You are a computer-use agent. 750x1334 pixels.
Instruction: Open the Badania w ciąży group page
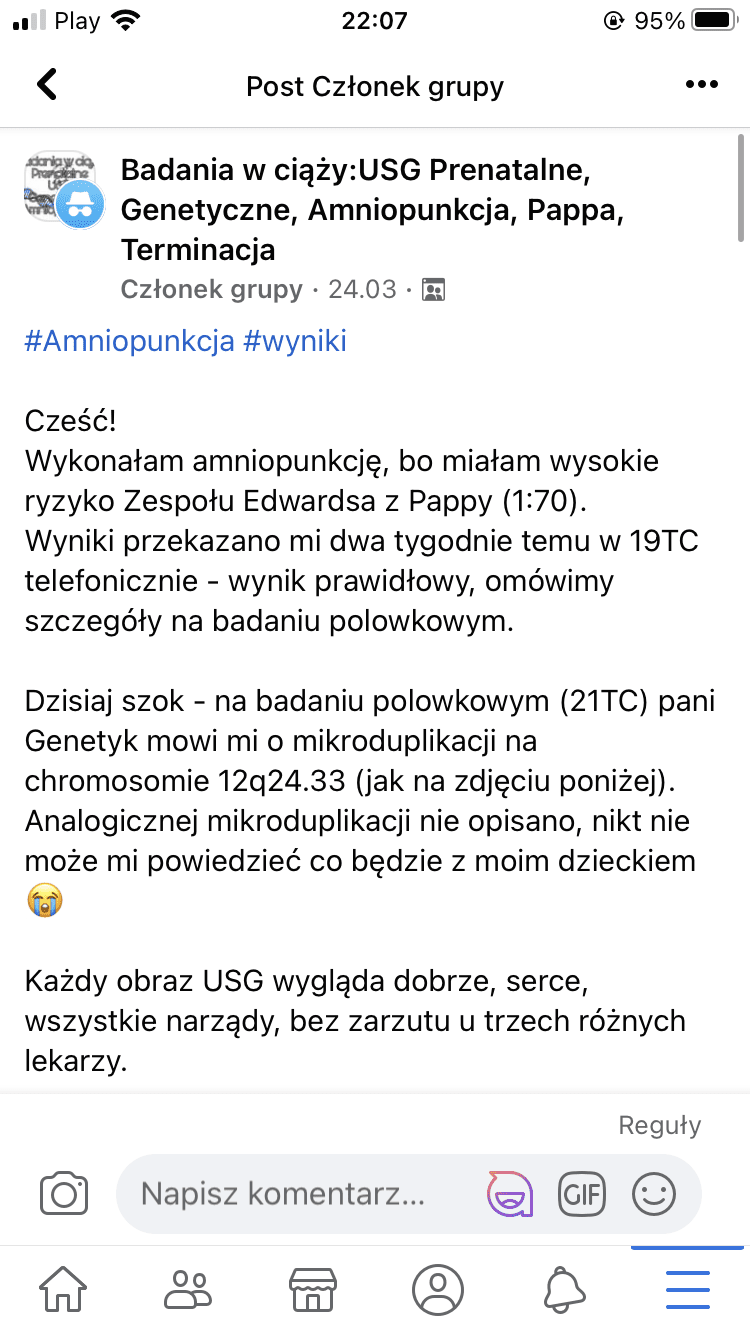coord(355,209)
